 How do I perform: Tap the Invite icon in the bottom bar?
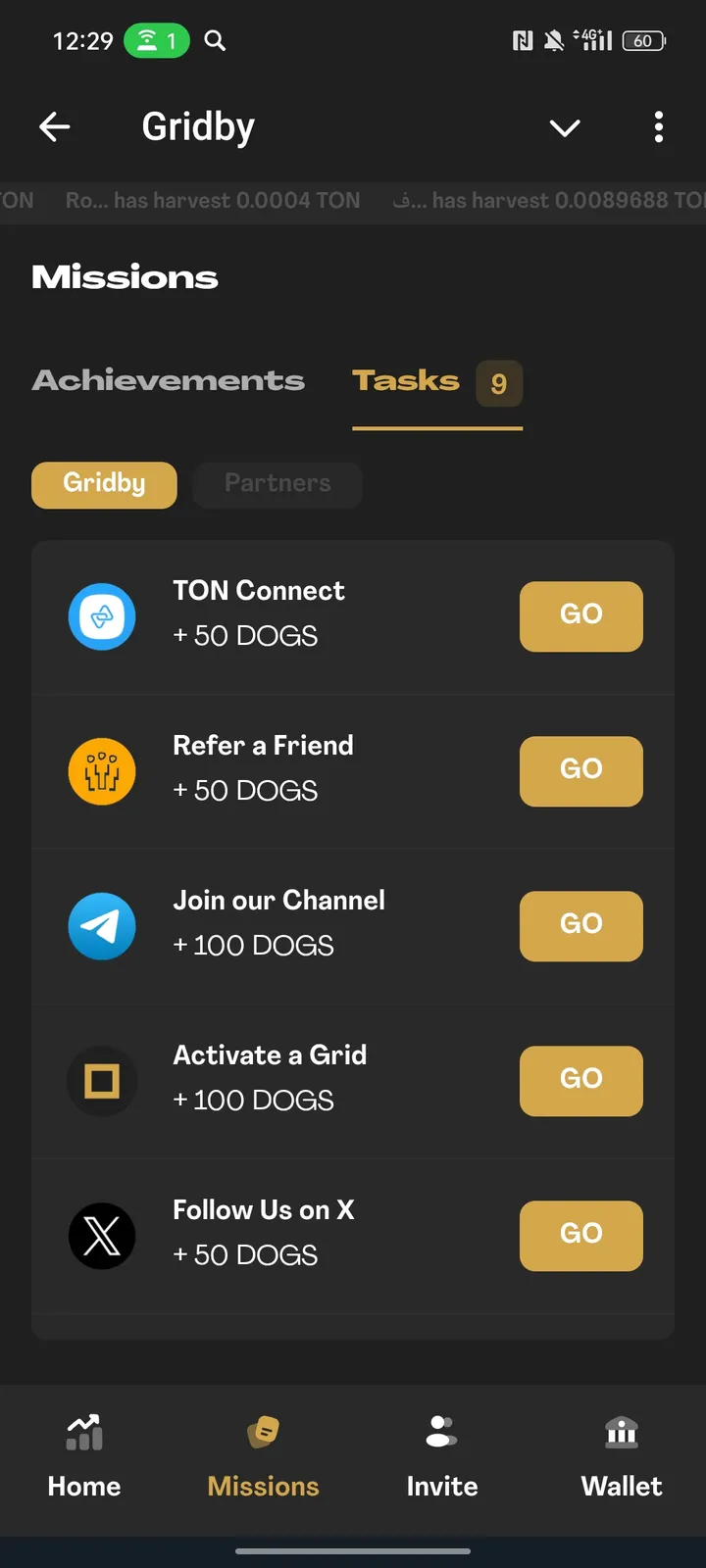[441, 1433]
